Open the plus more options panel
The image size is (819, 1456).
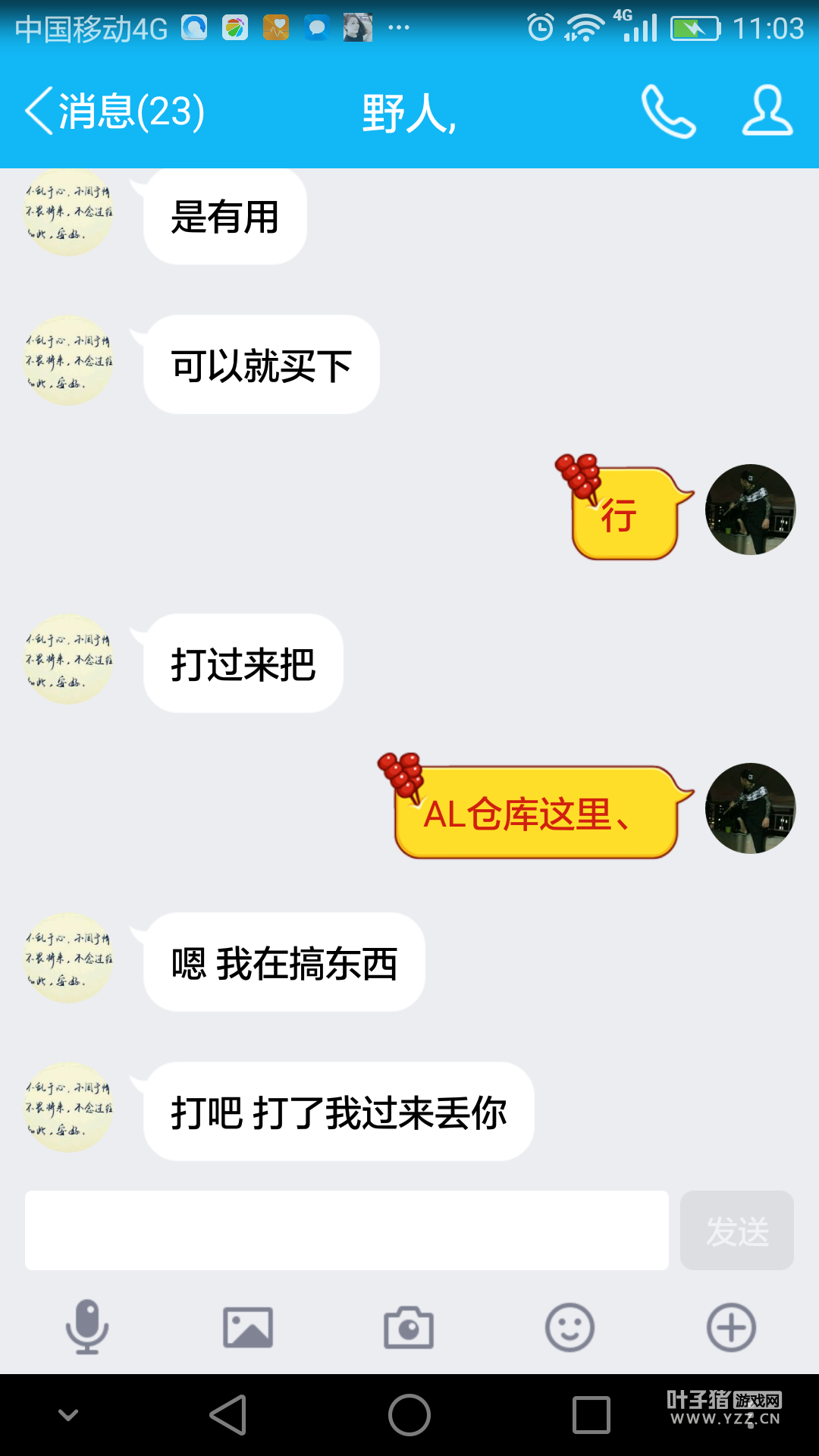[731, 1327]
